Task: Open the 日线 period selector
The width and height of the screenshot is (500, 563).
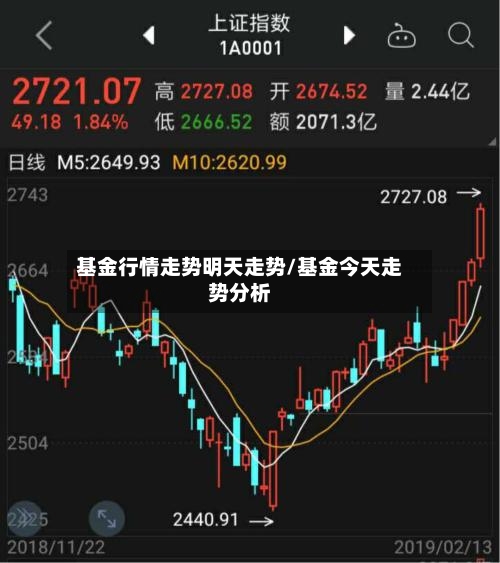Action: click(27, 163)
